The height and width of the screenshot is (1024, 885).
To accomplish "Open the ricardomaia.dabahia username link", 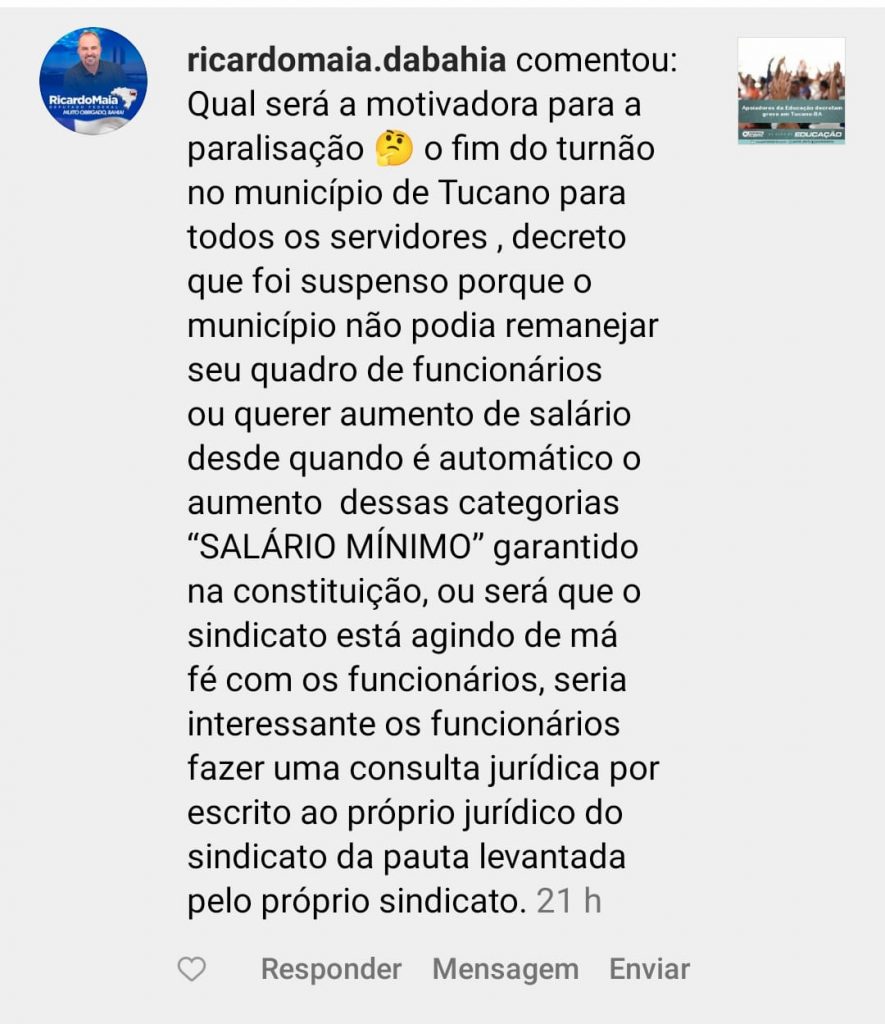I will pyautogui.click(x=349, y=60).
